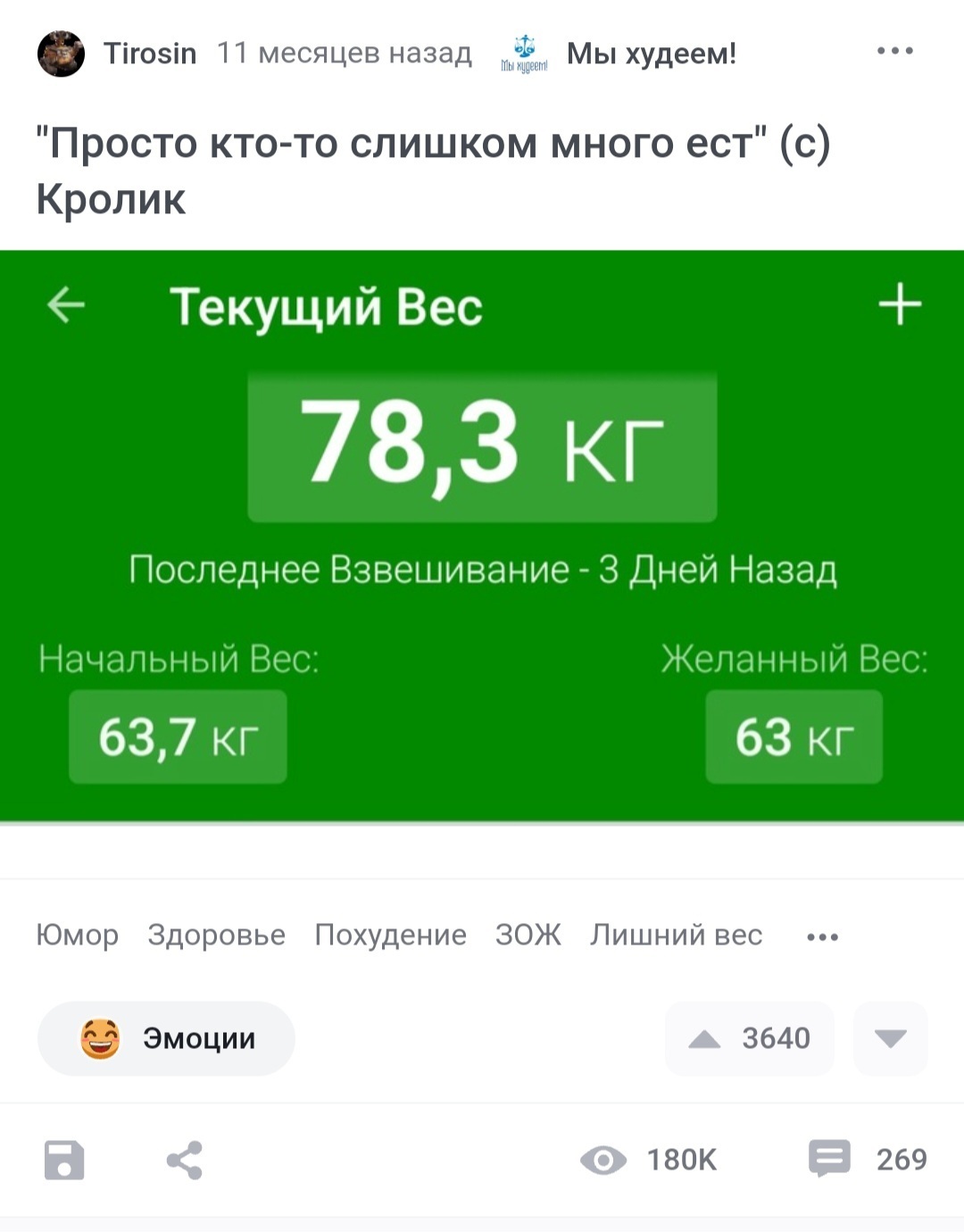964x1232 pixels.
Task: Select the ЗОЖ tag
Action: tap(528, 935)
